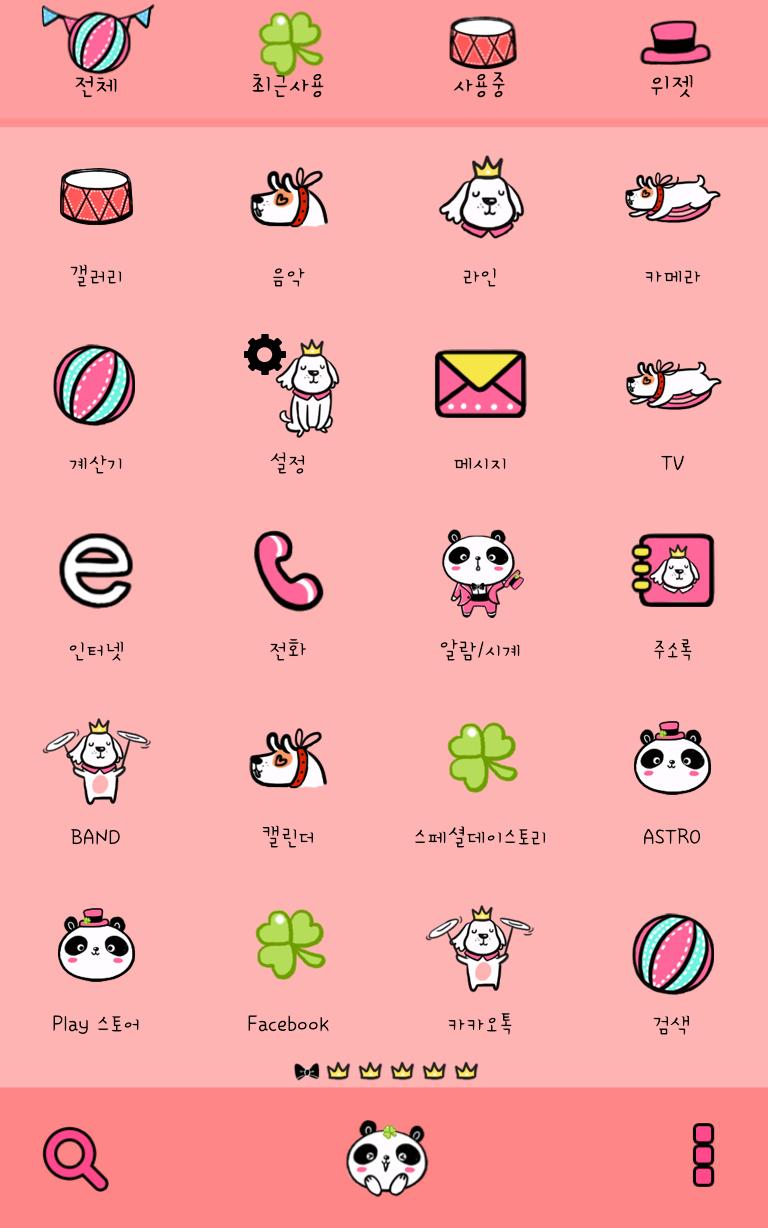Open the 전화 phone dialer
768x1228 pixels.
(x=288, y=571)
